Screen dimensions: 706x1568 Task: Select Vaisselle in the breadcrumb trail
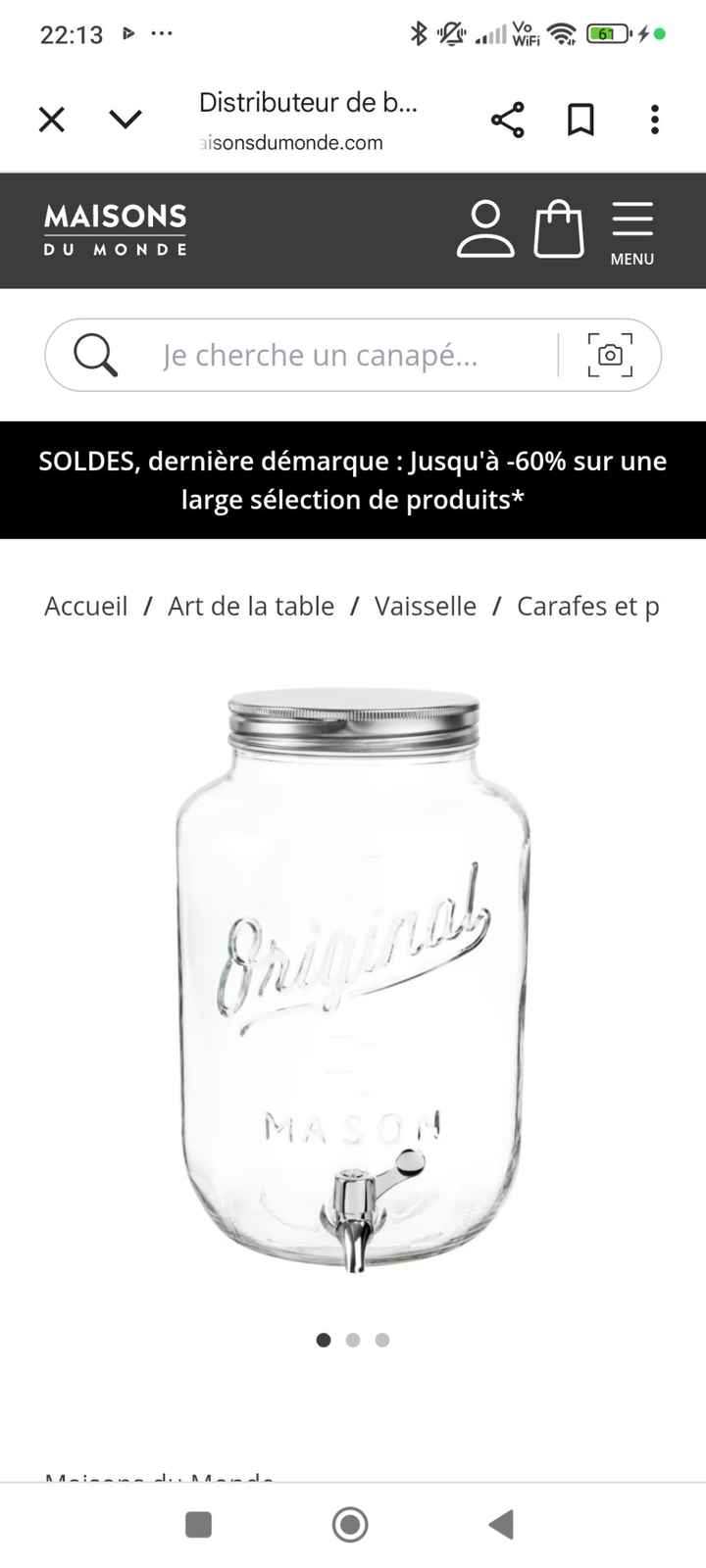(425, 606)
